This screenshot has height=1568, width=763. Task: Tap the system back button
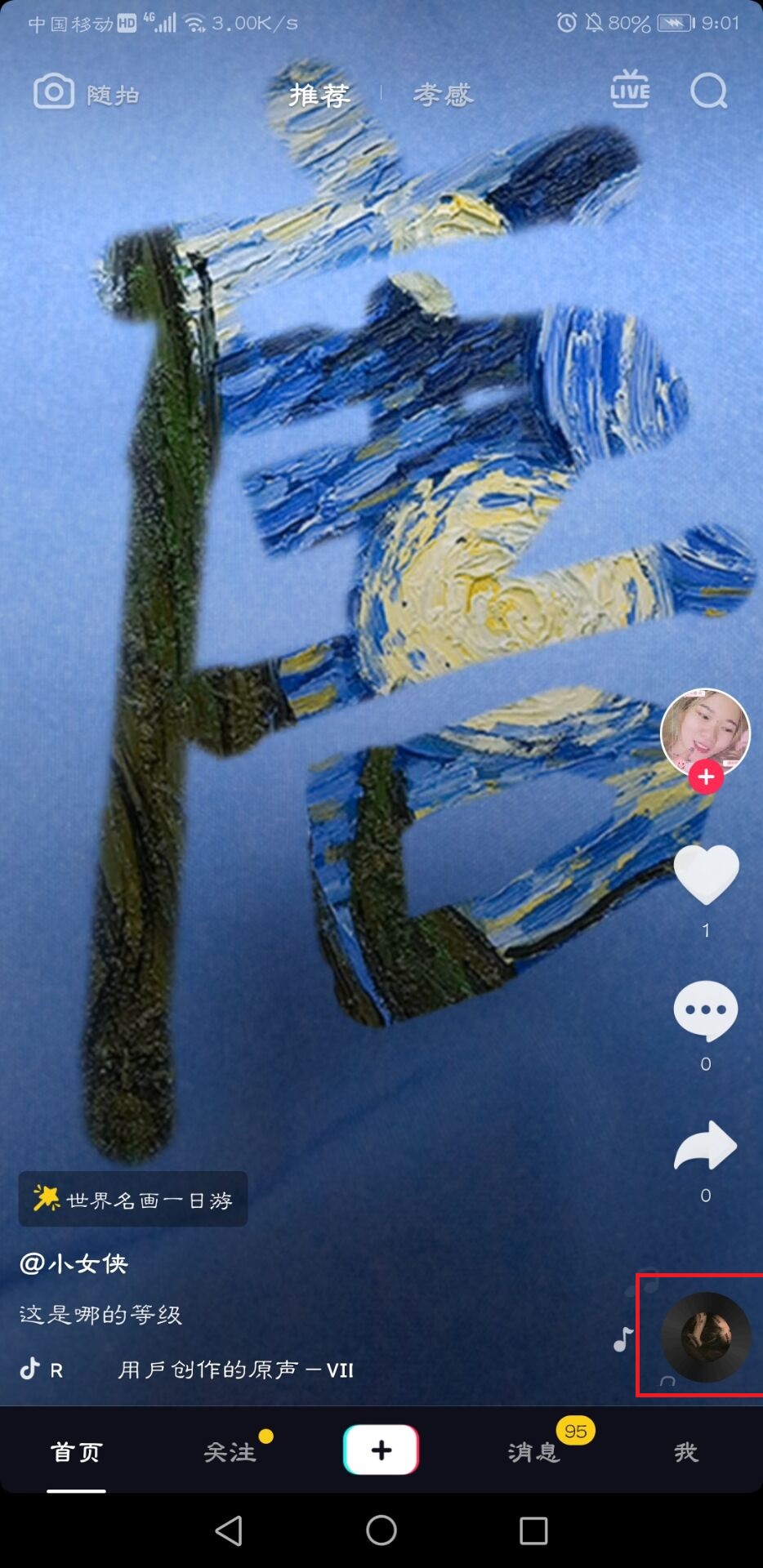click(x=229, y=1530)
